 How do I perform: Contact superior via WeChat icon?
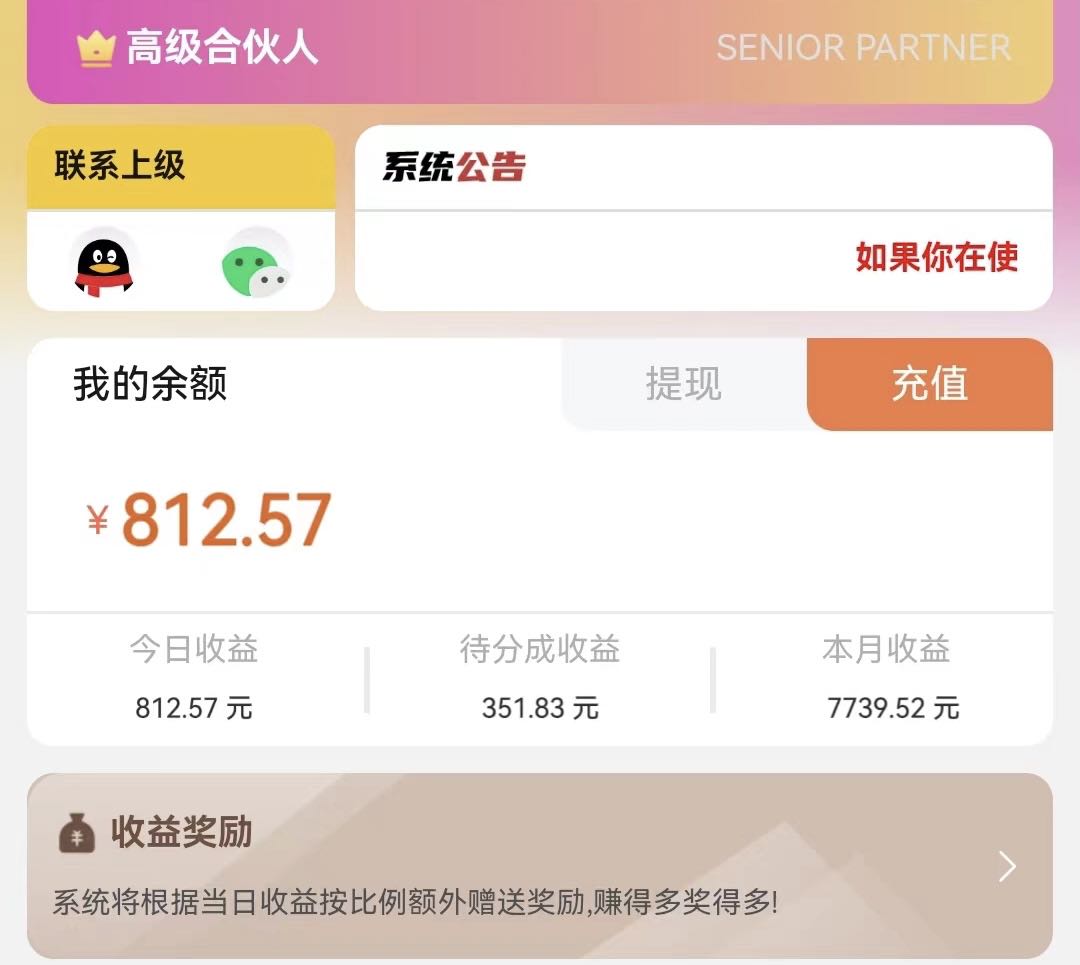click(255, 264)
